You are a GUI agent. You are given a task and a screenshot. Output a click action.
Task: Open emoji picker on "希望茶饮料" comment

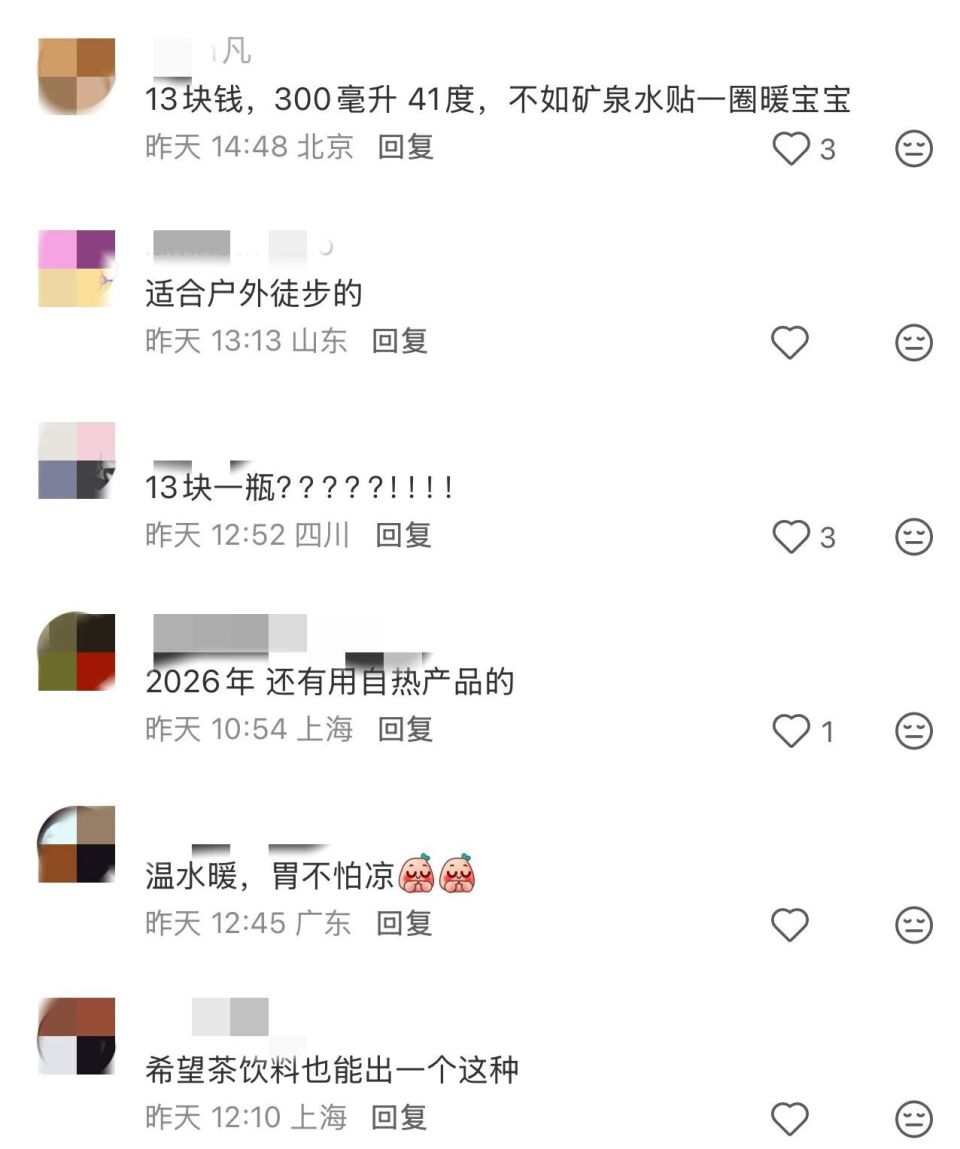pyautogui.click(x=912, y=1116)
